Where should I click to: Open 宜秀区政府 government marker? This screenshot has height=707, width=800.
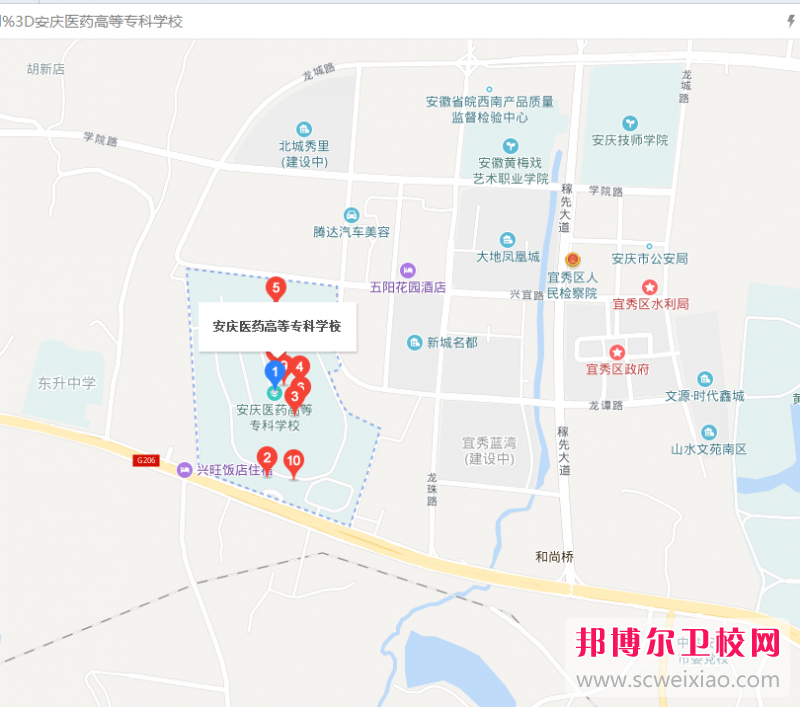tap(617, 352)
